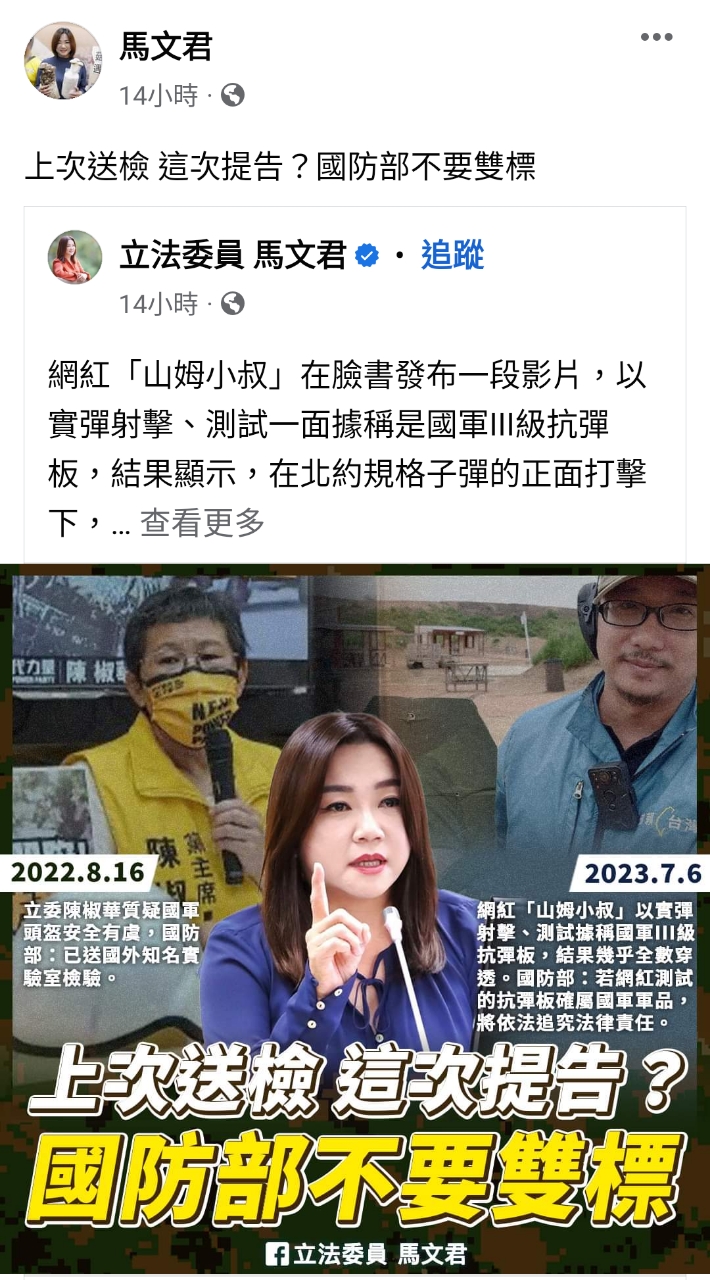This screenshot has height=1280, width=710.
Task: Open the shared post's image
Action: click(355, 920)
